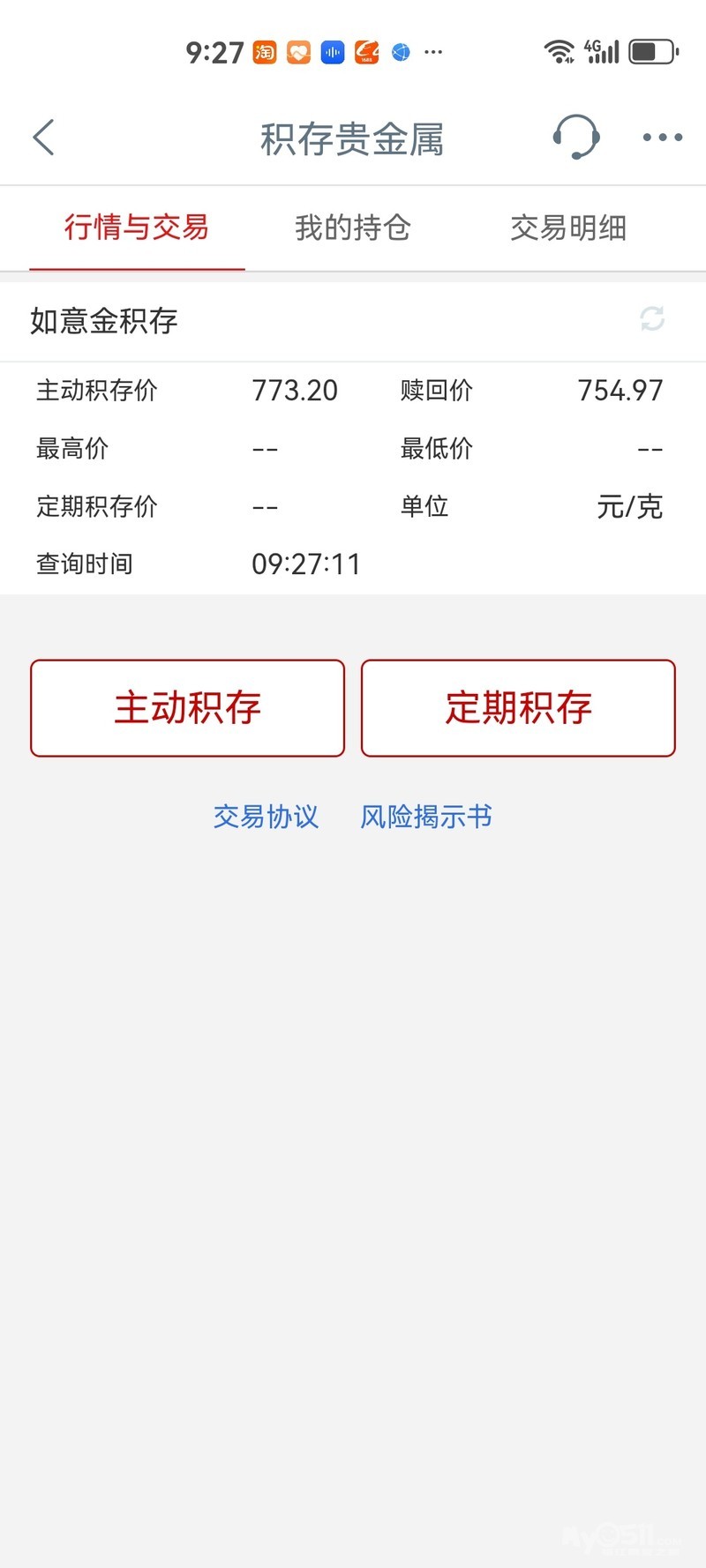Viewport: 706px width, 1568px height.
Task: Open customer service headset icon
Action: (576, 137)
